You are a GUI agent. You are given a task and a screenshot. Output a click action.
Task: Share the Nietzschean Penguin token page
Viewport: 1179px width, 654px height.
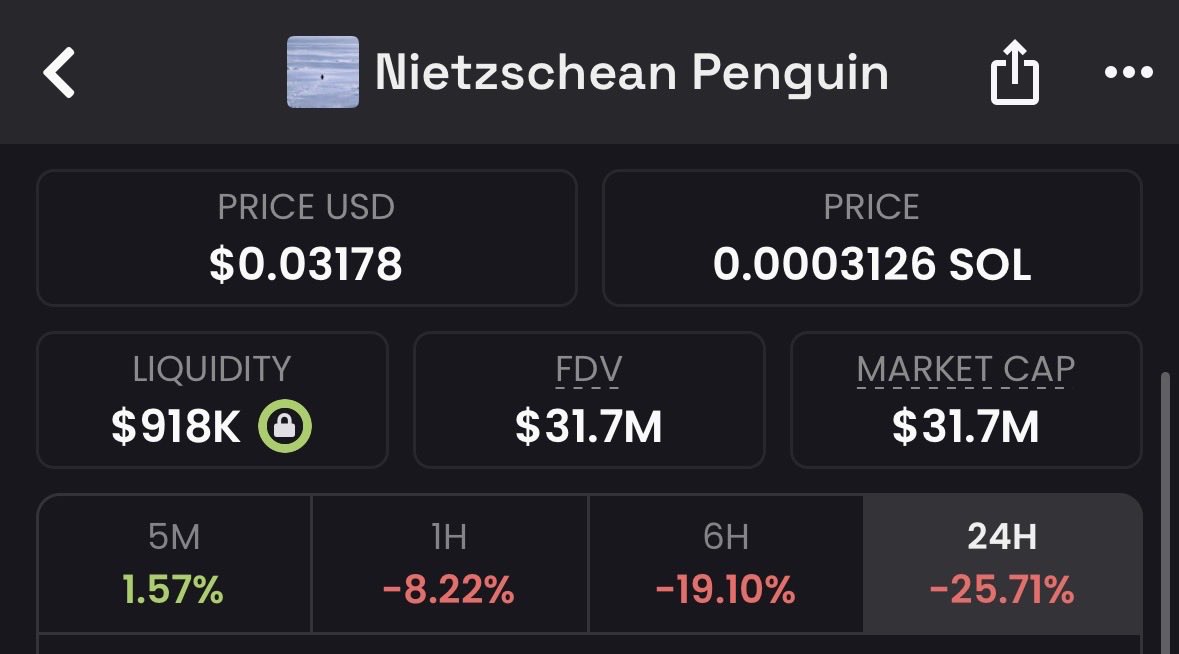[x=1015, y=72]
